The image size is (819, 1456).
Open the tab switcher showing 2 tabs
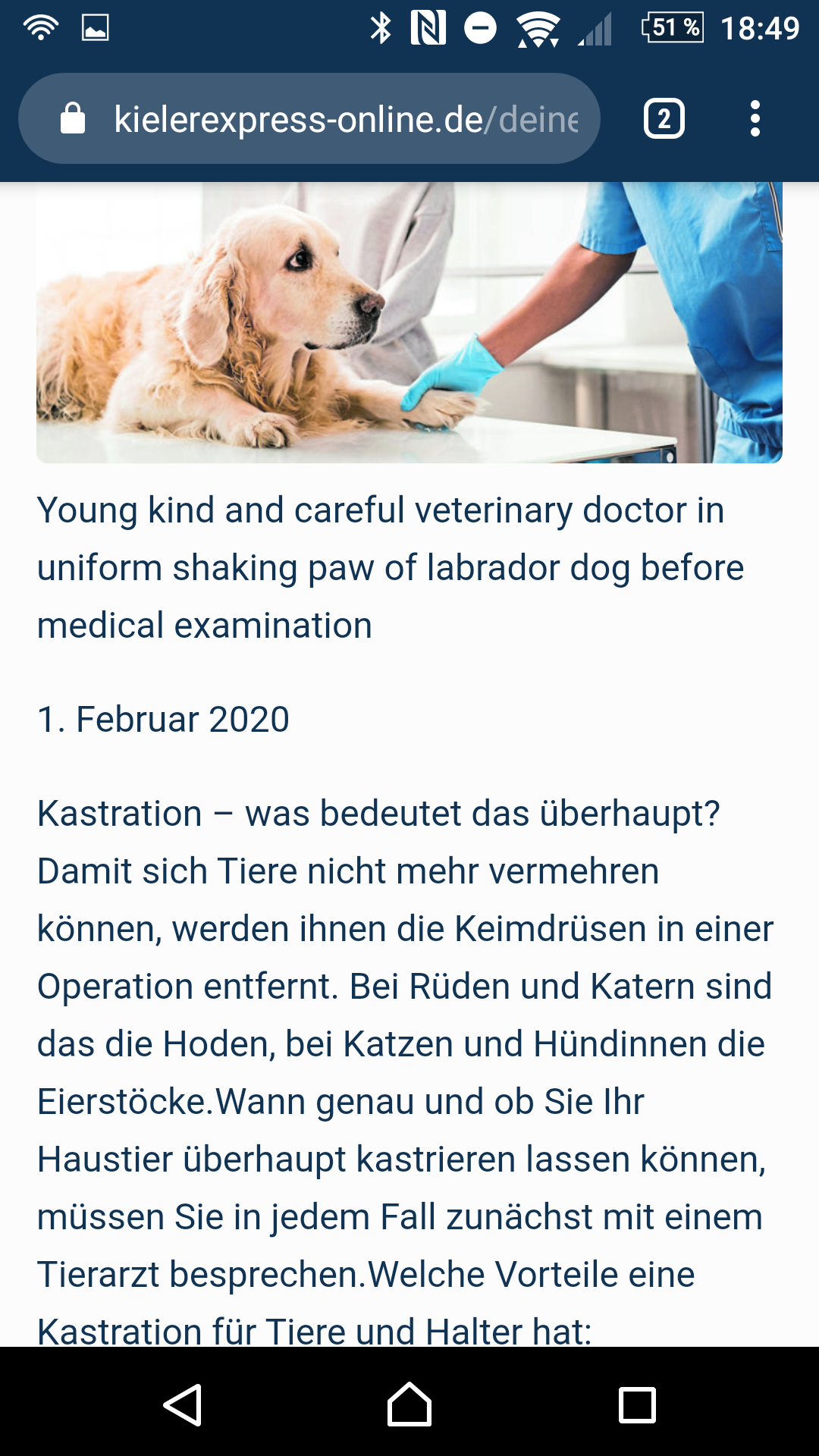664,119
